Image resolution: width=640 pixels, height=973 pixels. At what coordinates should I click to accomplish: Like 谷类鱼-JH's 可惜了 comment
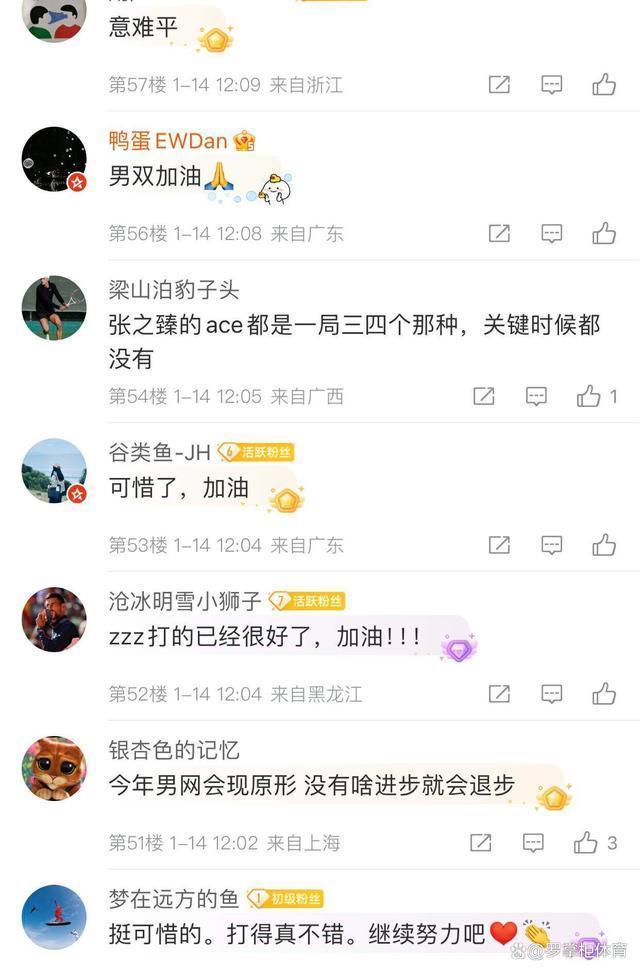(604, 545)
